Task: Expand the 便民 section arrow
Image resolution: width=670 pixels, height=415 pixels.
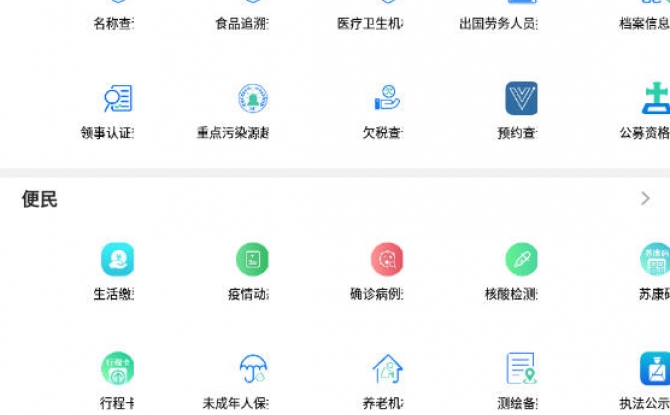Action: coord(645,199)
